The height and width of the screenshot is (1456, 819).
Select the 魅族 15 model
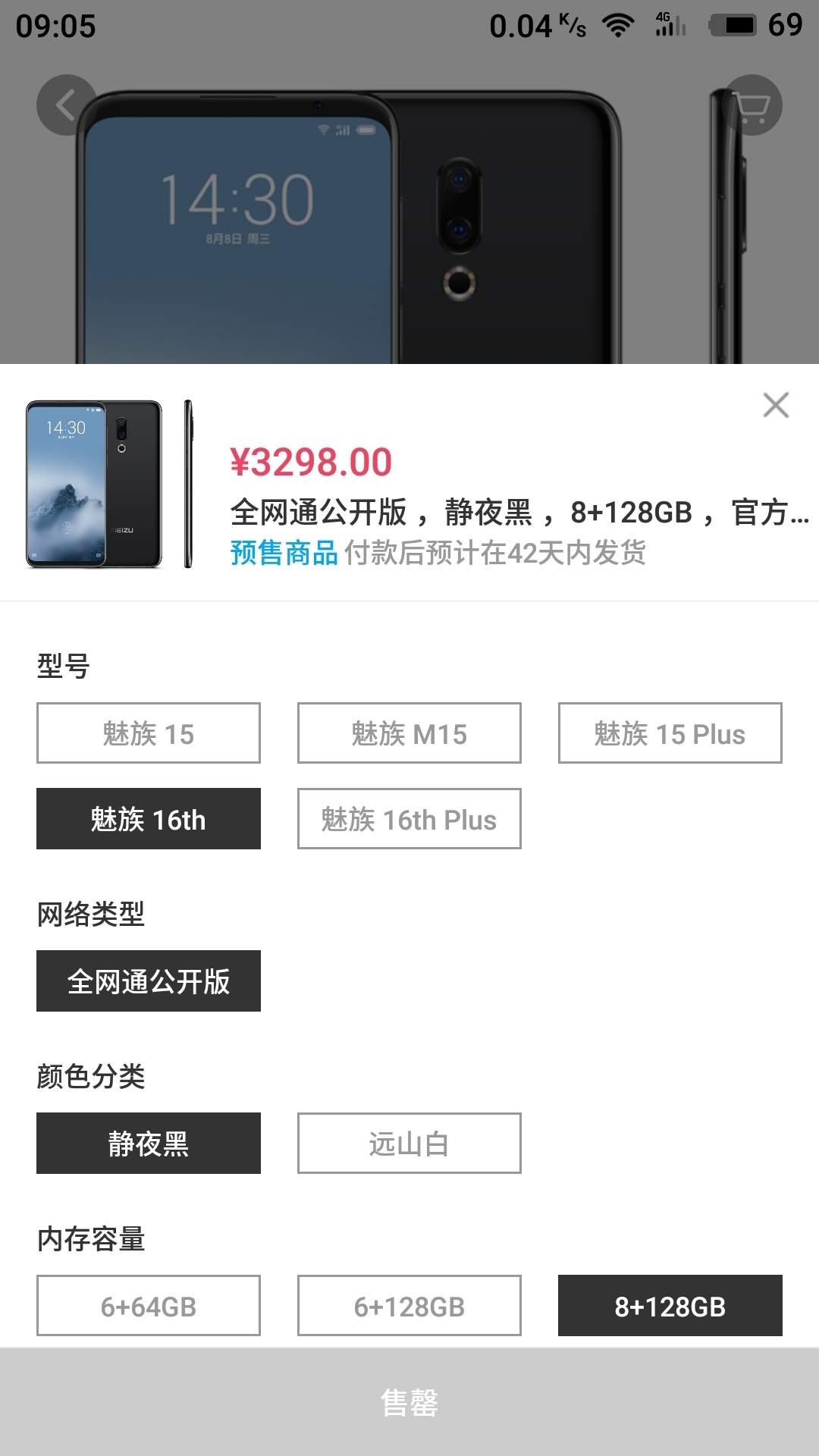pos(149,733)
